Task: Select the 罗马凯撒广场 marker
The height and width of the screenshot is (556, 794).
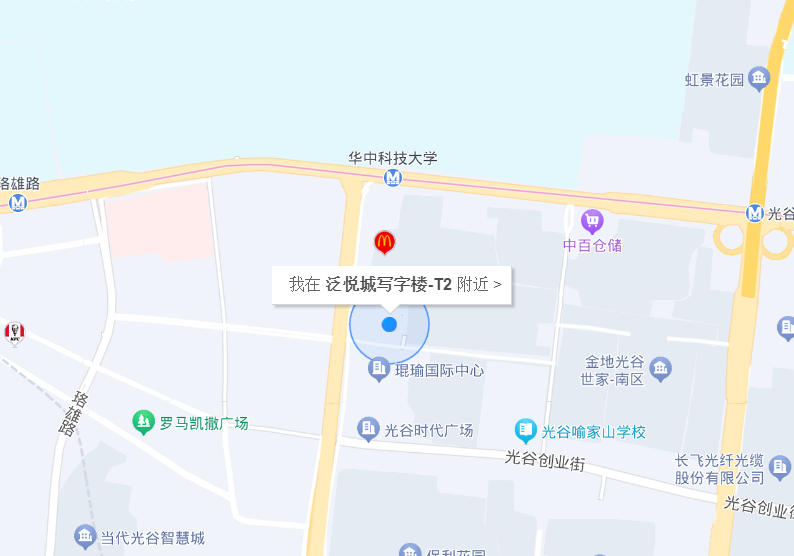Action: click(144, 422)
